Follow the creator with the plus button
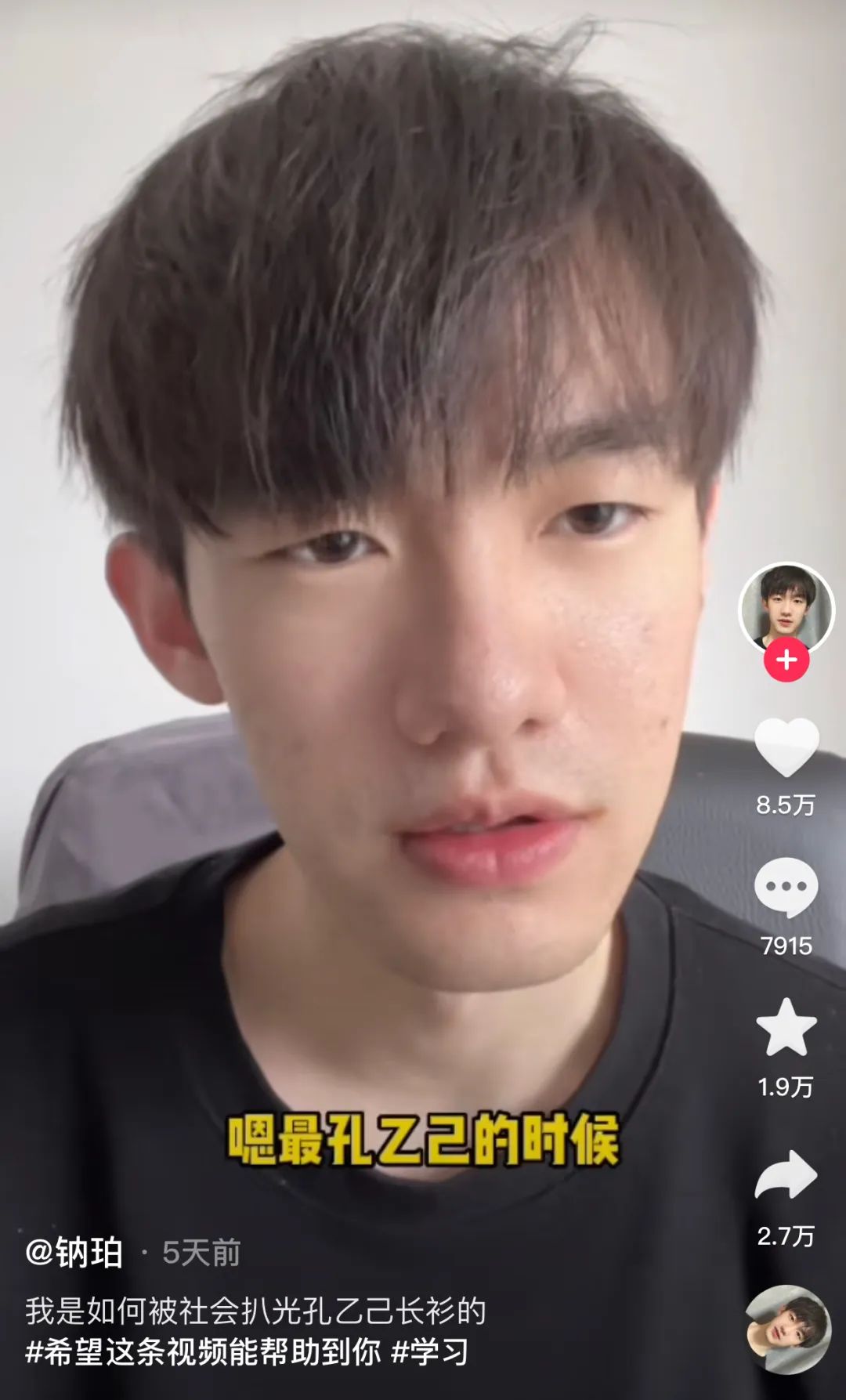Image resolution: width=846 pixels, height=1400 pixels. [786, 660]
